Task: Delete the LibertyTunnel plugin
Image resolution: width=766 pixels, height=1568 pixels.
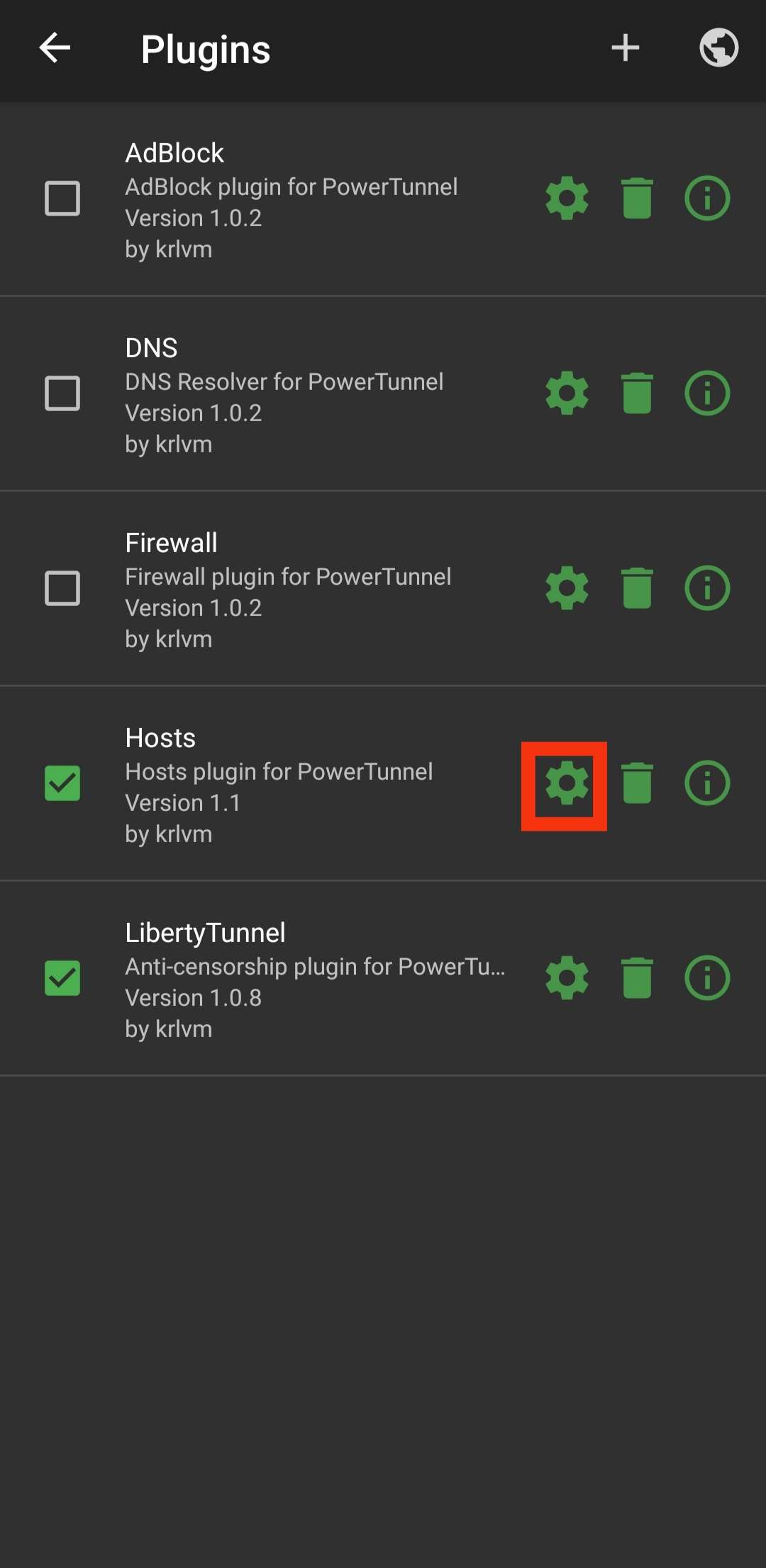Action: (637, 978)
